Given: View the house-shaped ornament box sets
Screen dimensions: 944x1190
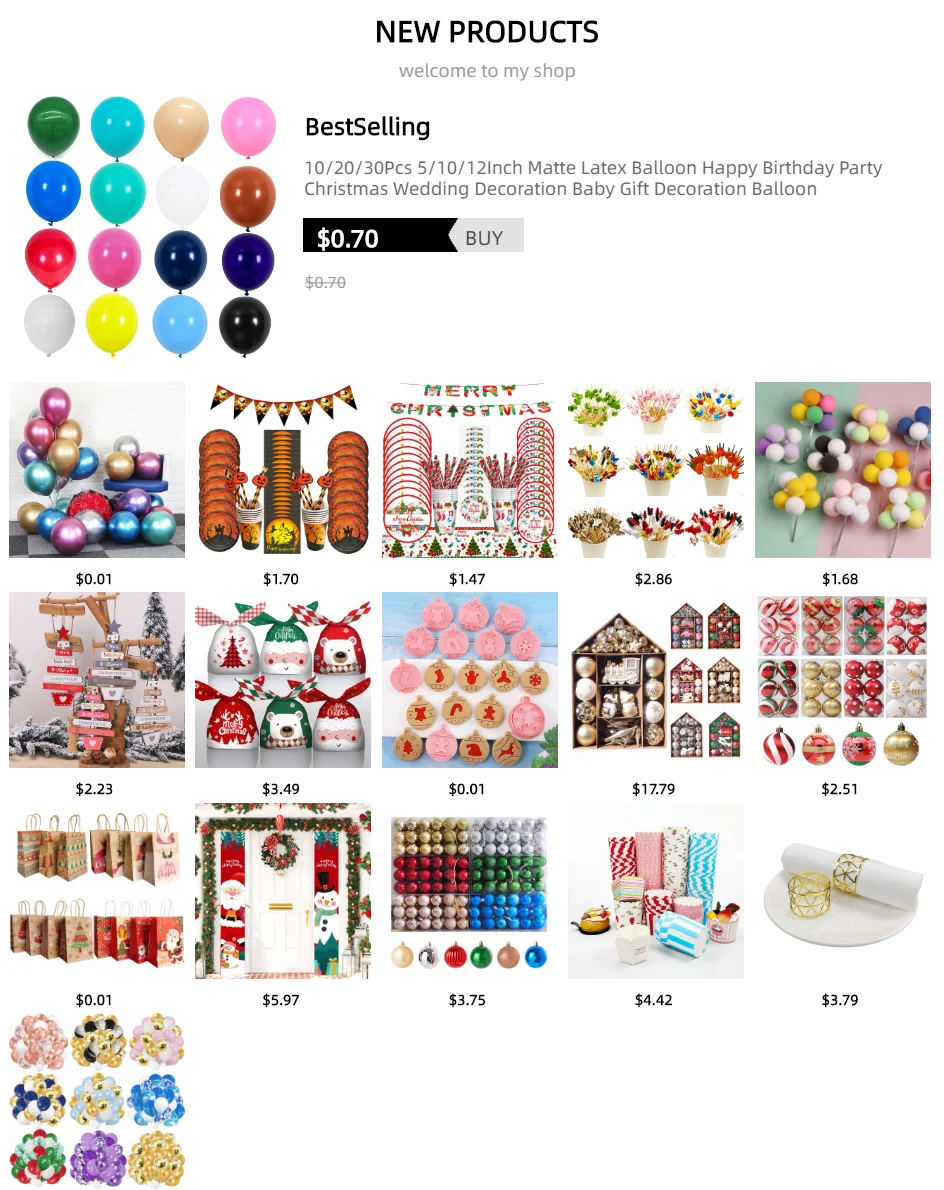Looking at the screenshot, I should (x=656, y=680).
